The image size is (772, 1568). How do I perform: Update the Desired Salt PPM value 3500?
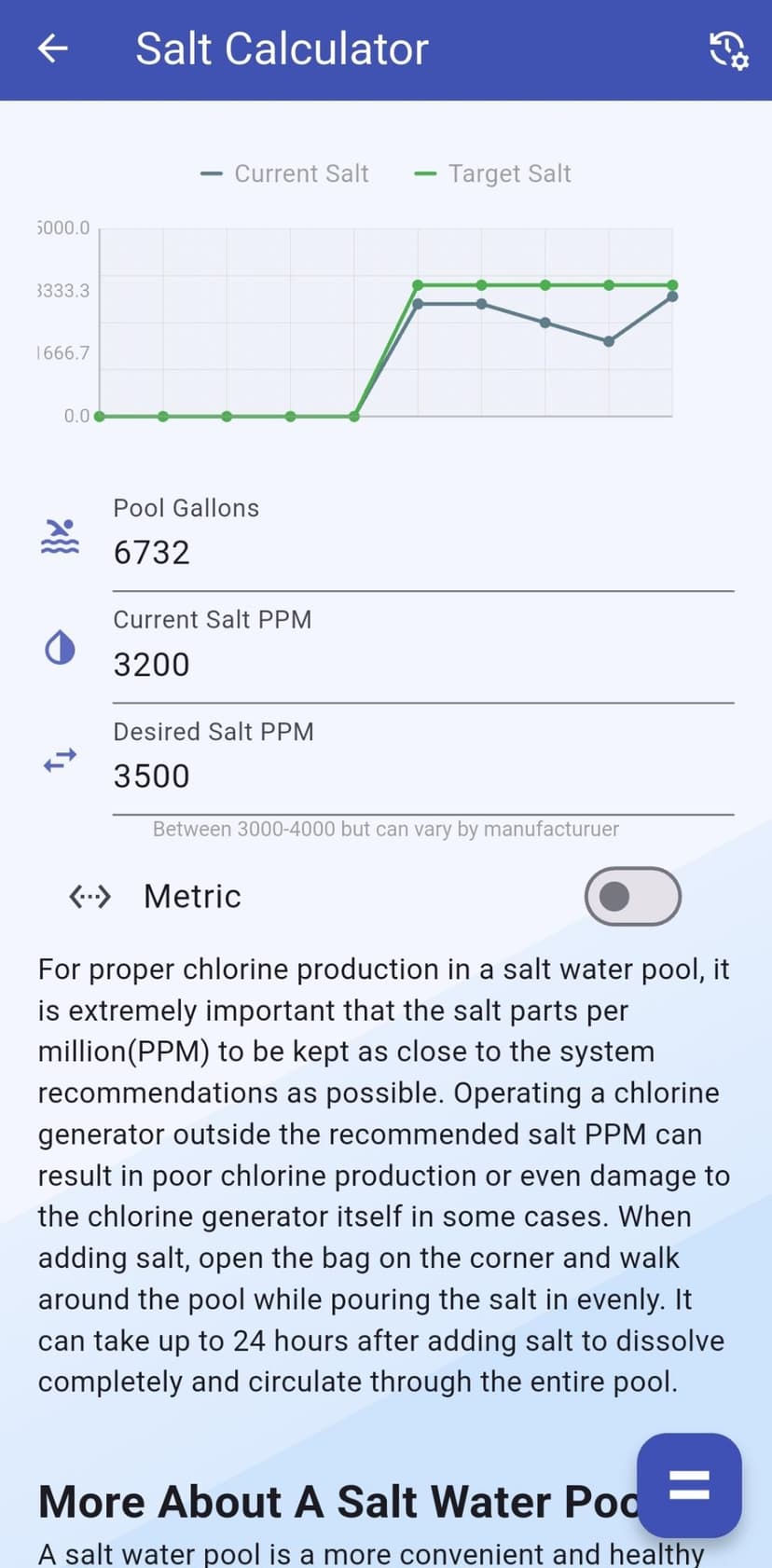pyautogui.click(x=152, y=776)
